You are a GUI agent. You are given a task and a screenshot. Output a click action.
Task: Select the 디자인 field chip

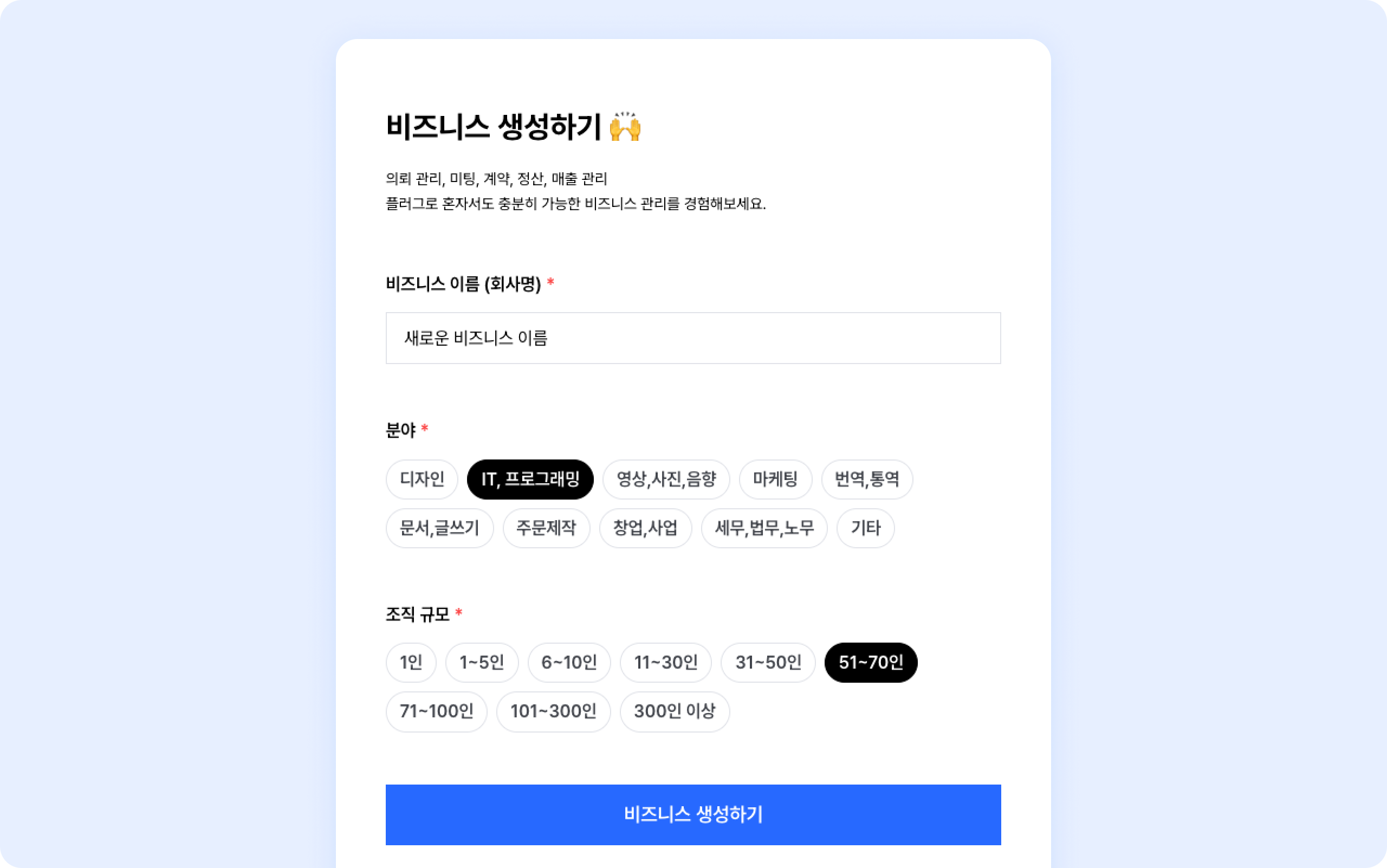coord(422,480)
